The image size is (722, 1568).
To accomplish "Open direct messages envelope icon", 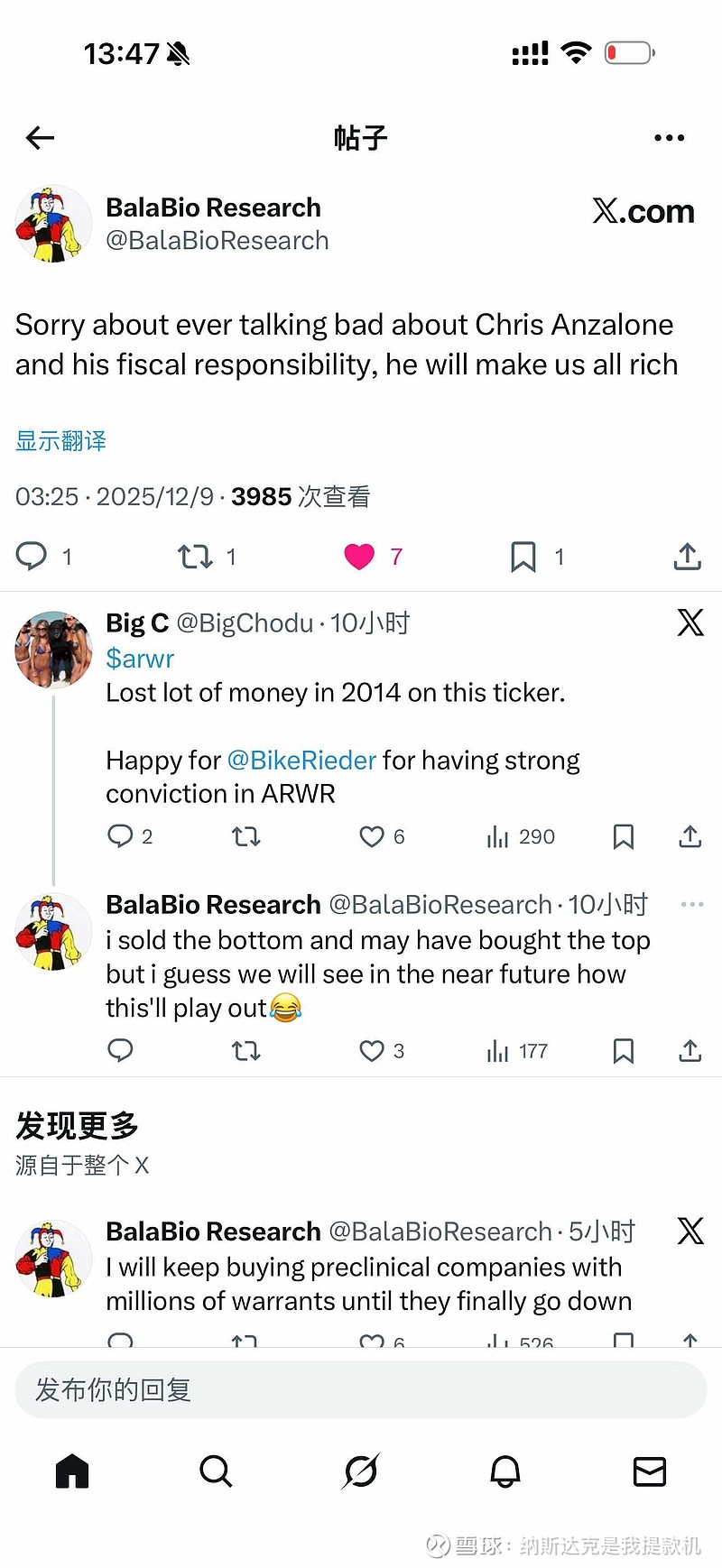I will (650, 1471).
